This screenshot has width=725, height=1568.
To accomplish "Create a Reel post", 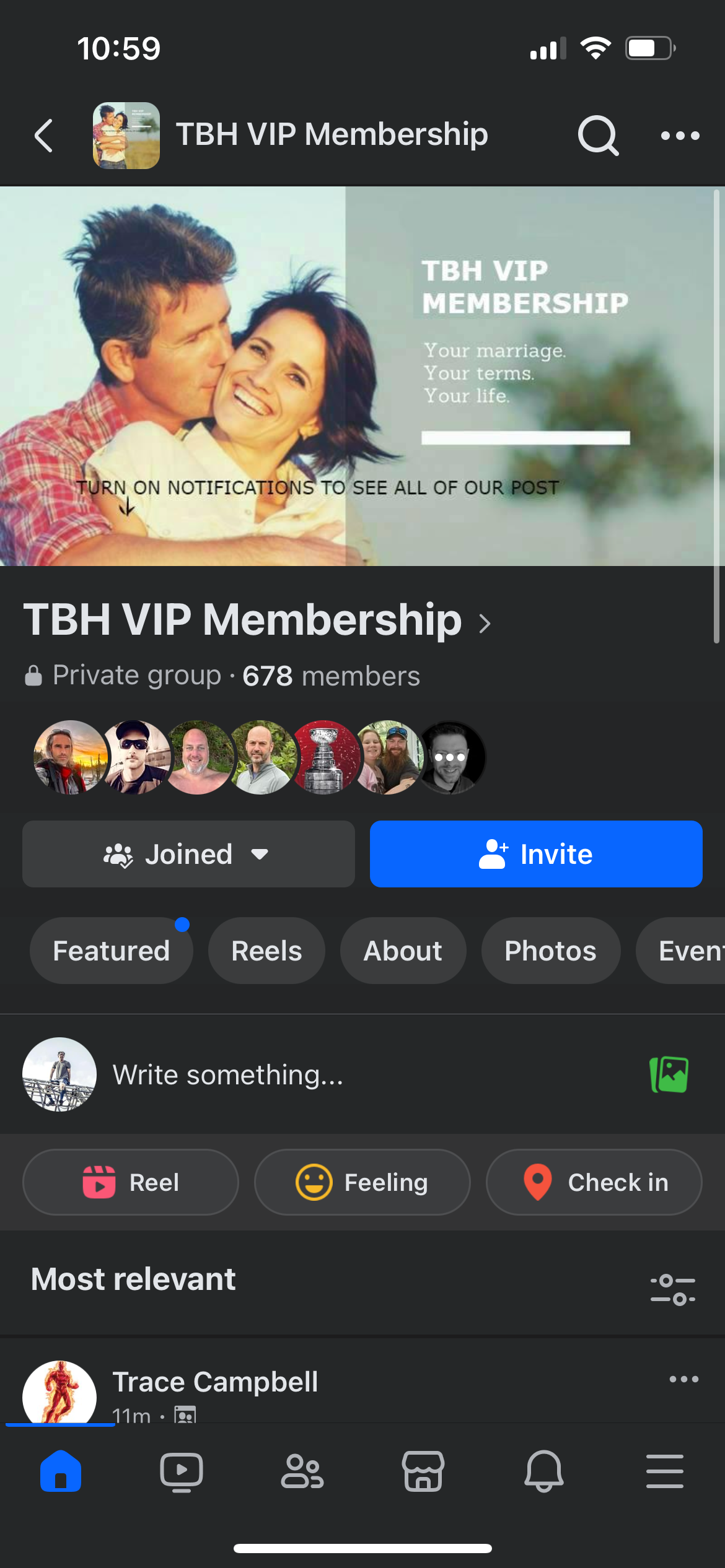I will pos(131,1182).
